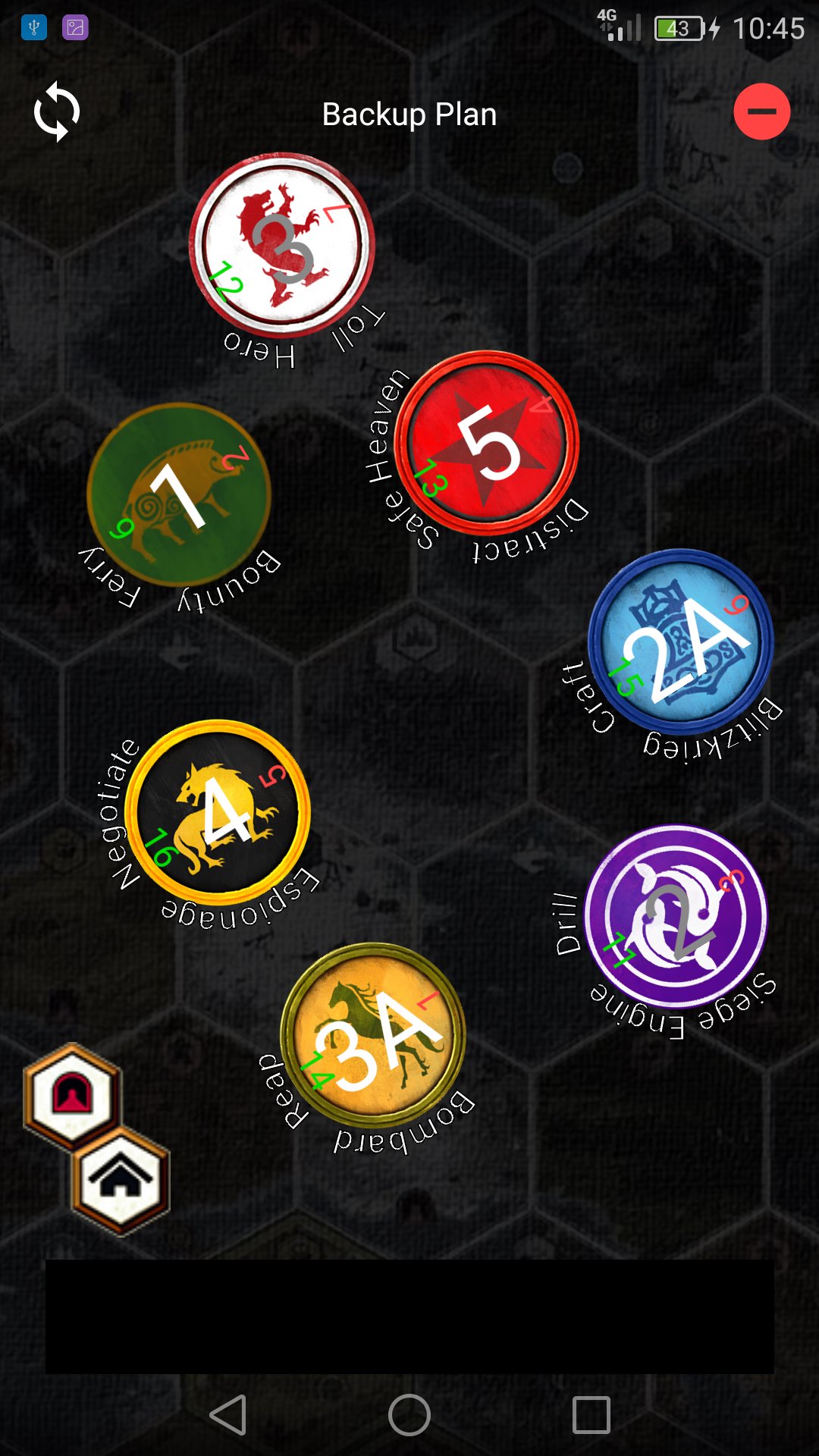Image resolution: width=819 pixels, height=1456 pixels.
Task: Tap the house hexagon tile
Action: [121, 1180]
